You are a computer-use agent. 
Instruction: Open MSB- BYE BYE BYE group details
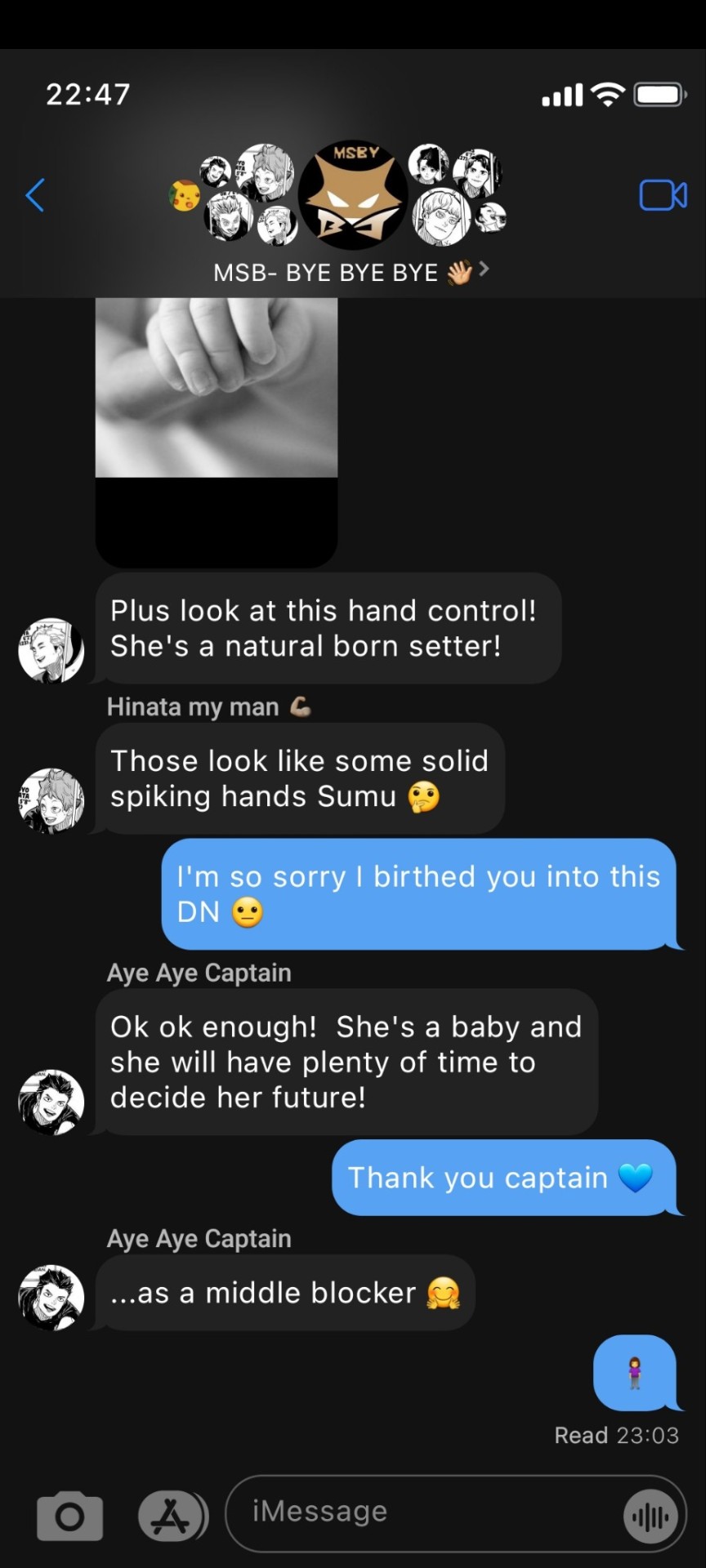(x=351, y=272)
